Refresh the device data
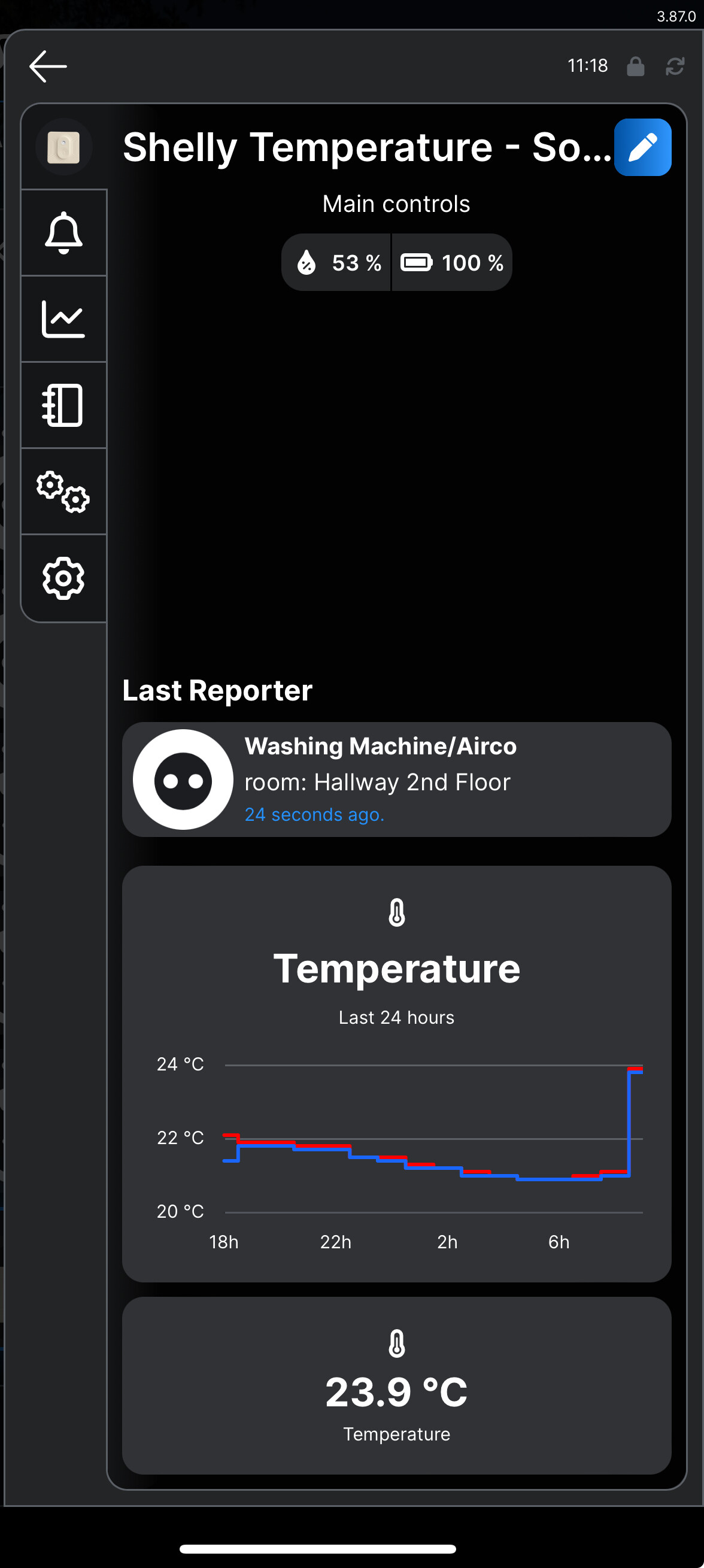The height and width of the screenshot is (1568, 704). coord(675,66)
